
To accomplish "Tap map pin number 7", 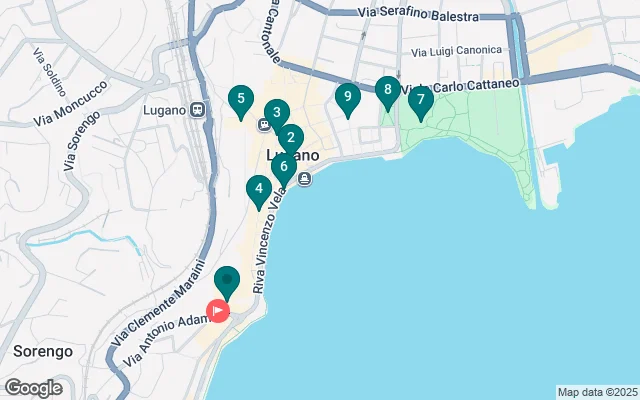I will (x=421, y=99).
